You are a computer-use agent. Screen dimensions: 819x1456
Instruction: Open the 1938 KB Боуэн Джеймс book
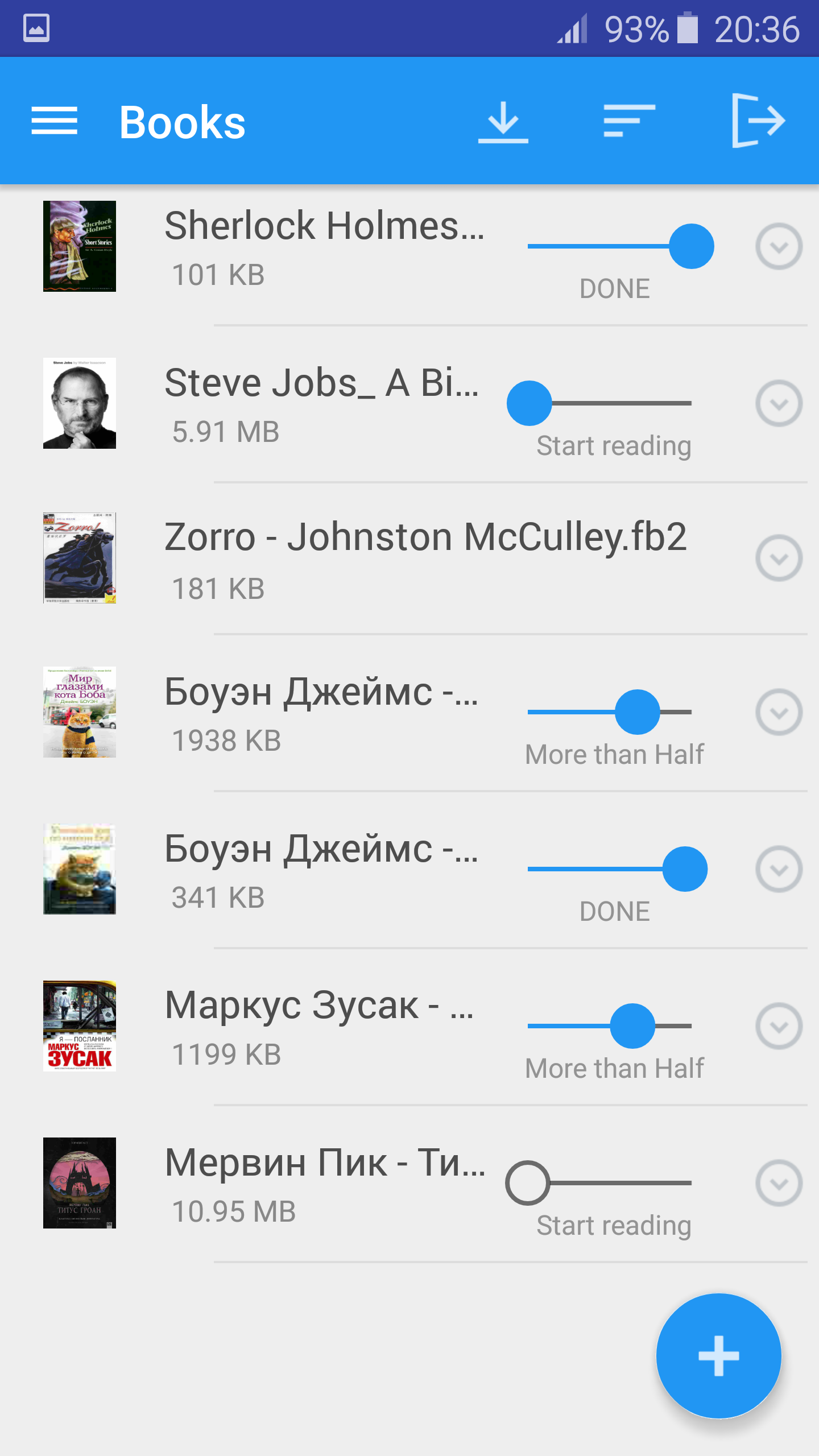[321, 712]
